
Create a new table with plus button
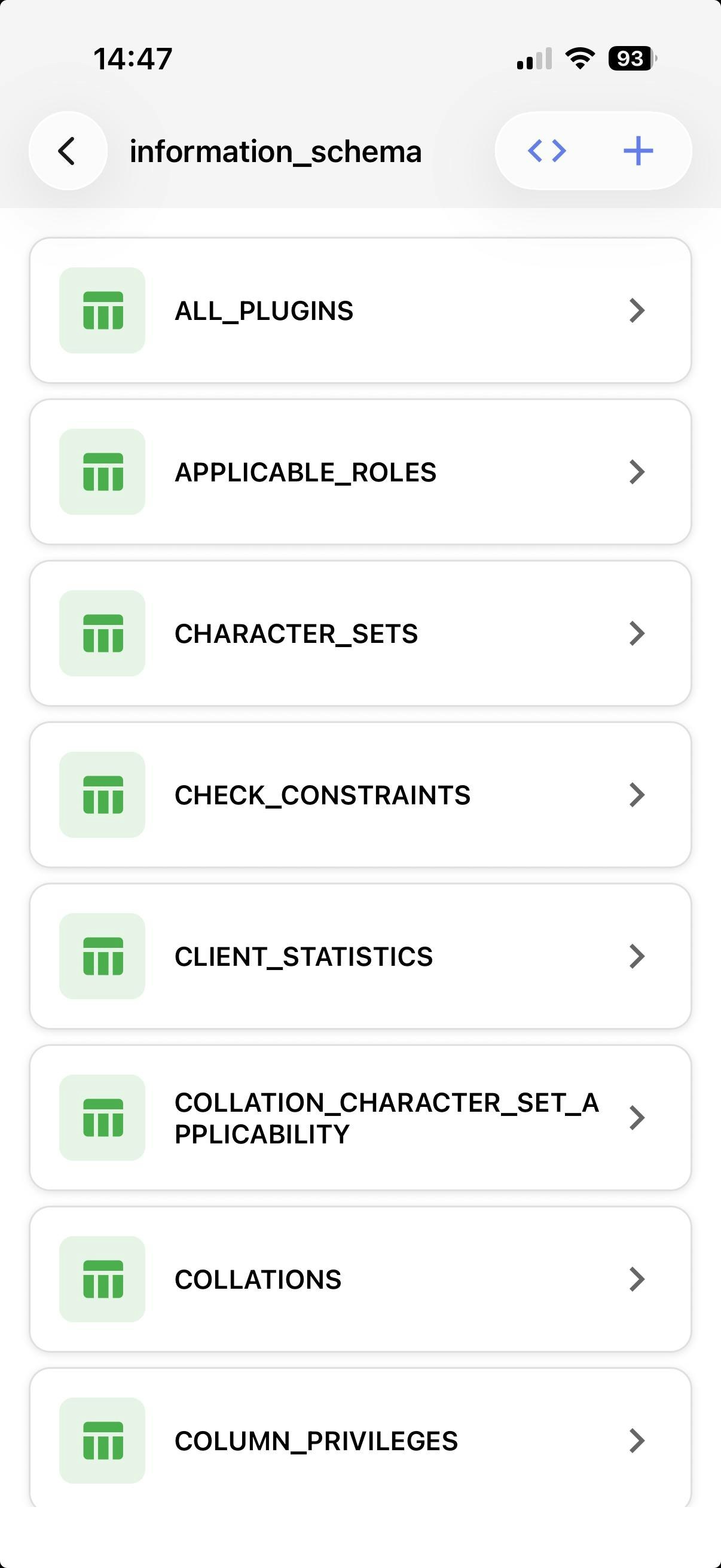click(x=638, y=150)
